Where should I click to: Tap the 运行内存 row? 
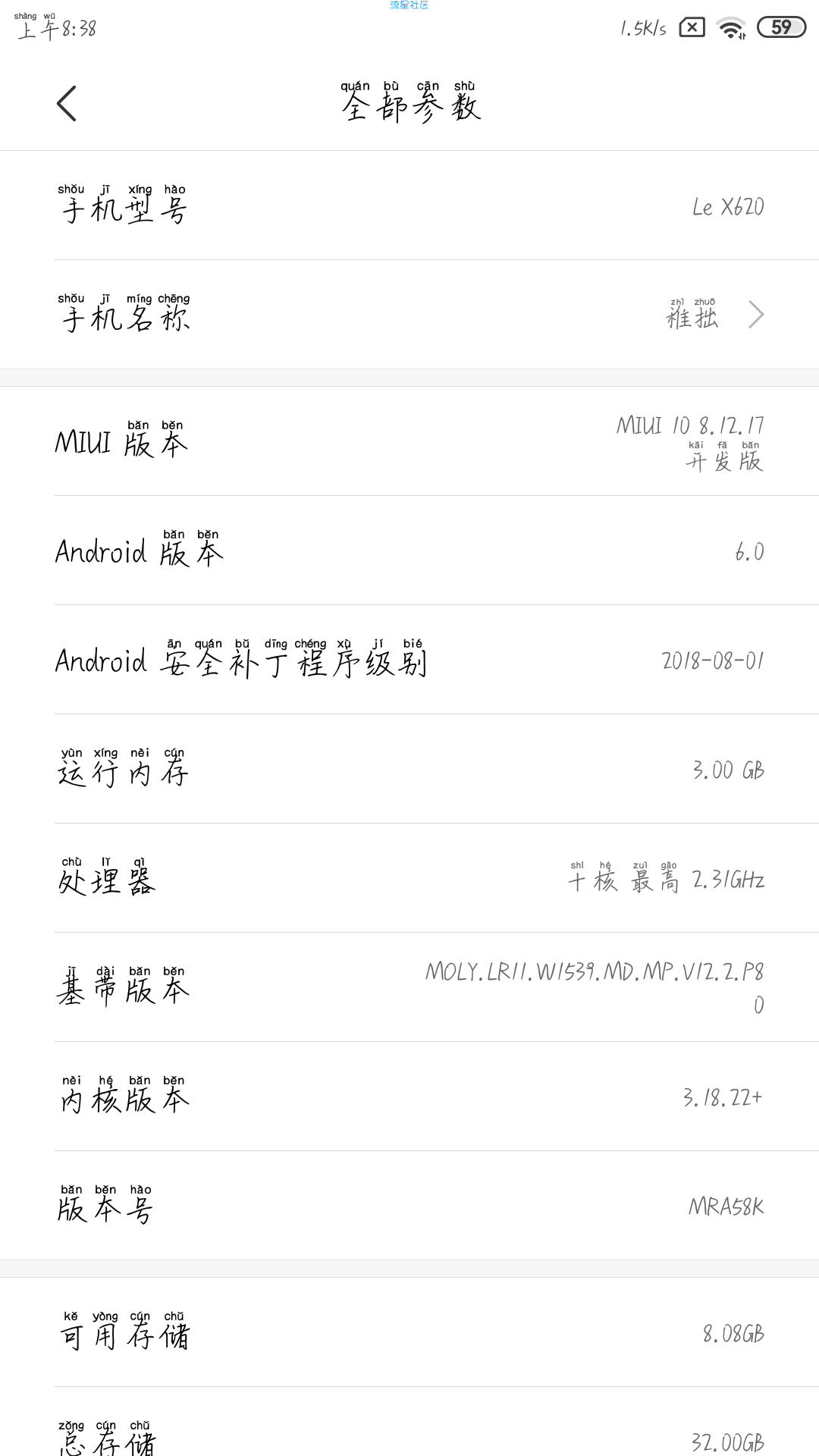pyautogui.click(x=409, y=769)
